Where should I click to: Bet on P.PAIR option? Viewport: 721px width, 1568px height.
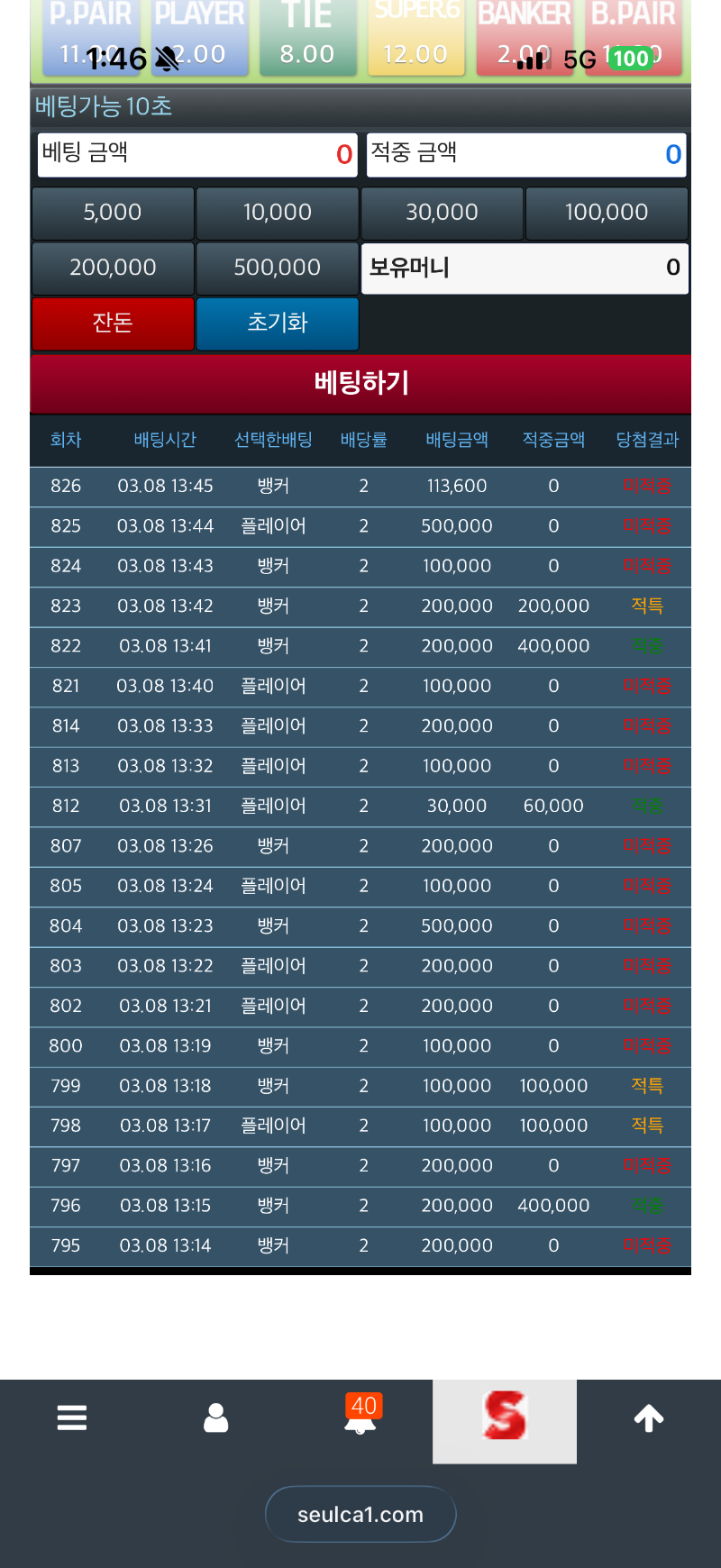[x=90, y=36]
